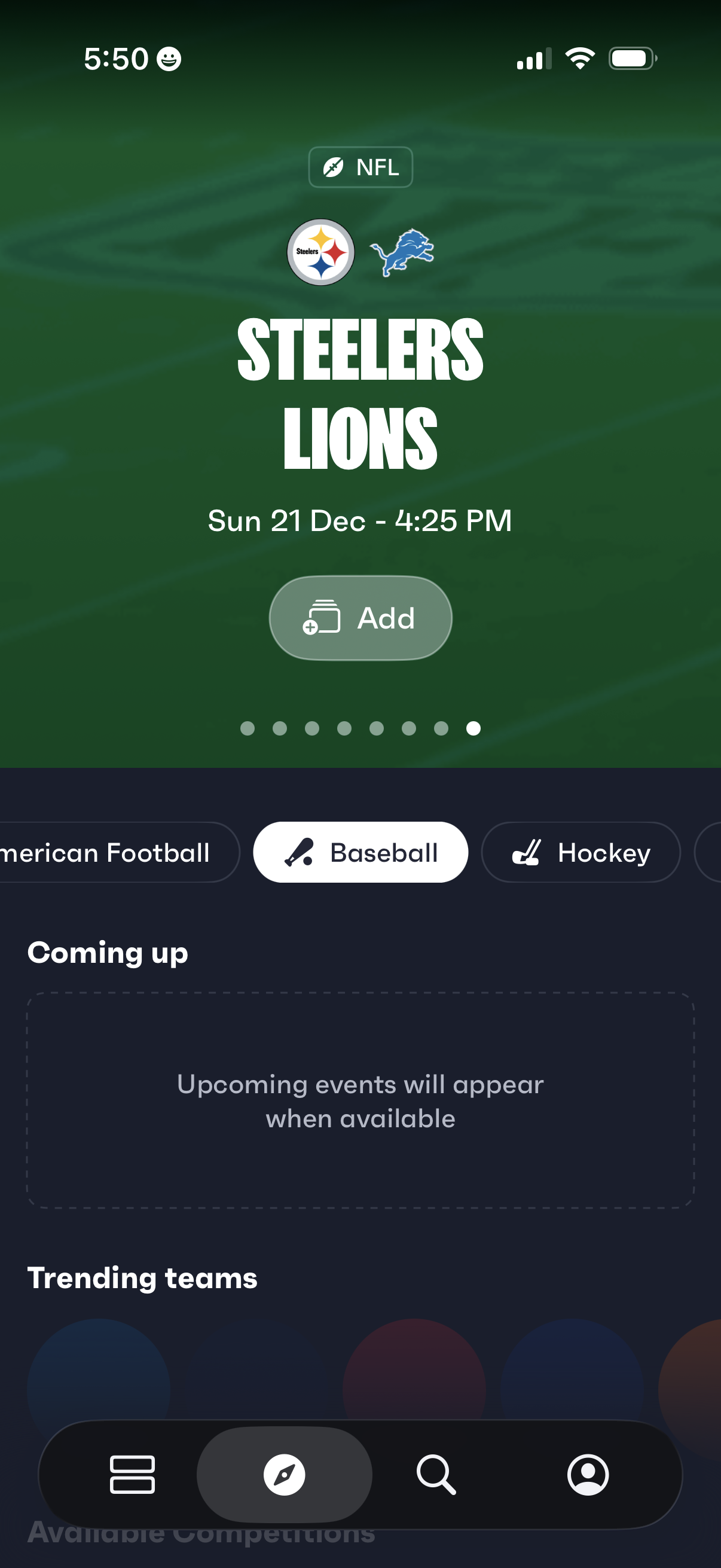Go to the search tab

tap(436, 1474)
